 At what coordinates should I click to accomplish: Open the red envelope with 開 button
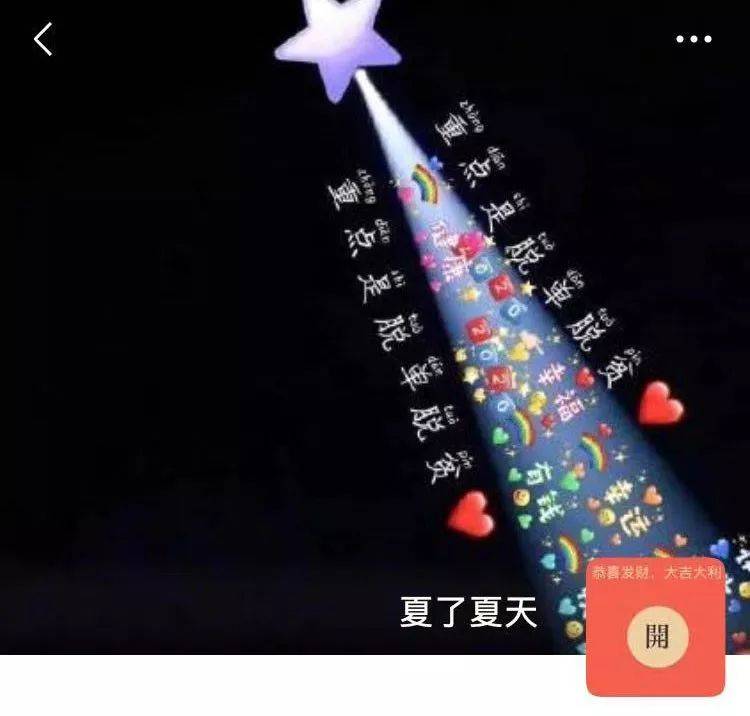pyautogui.click(x=657, y=636)
